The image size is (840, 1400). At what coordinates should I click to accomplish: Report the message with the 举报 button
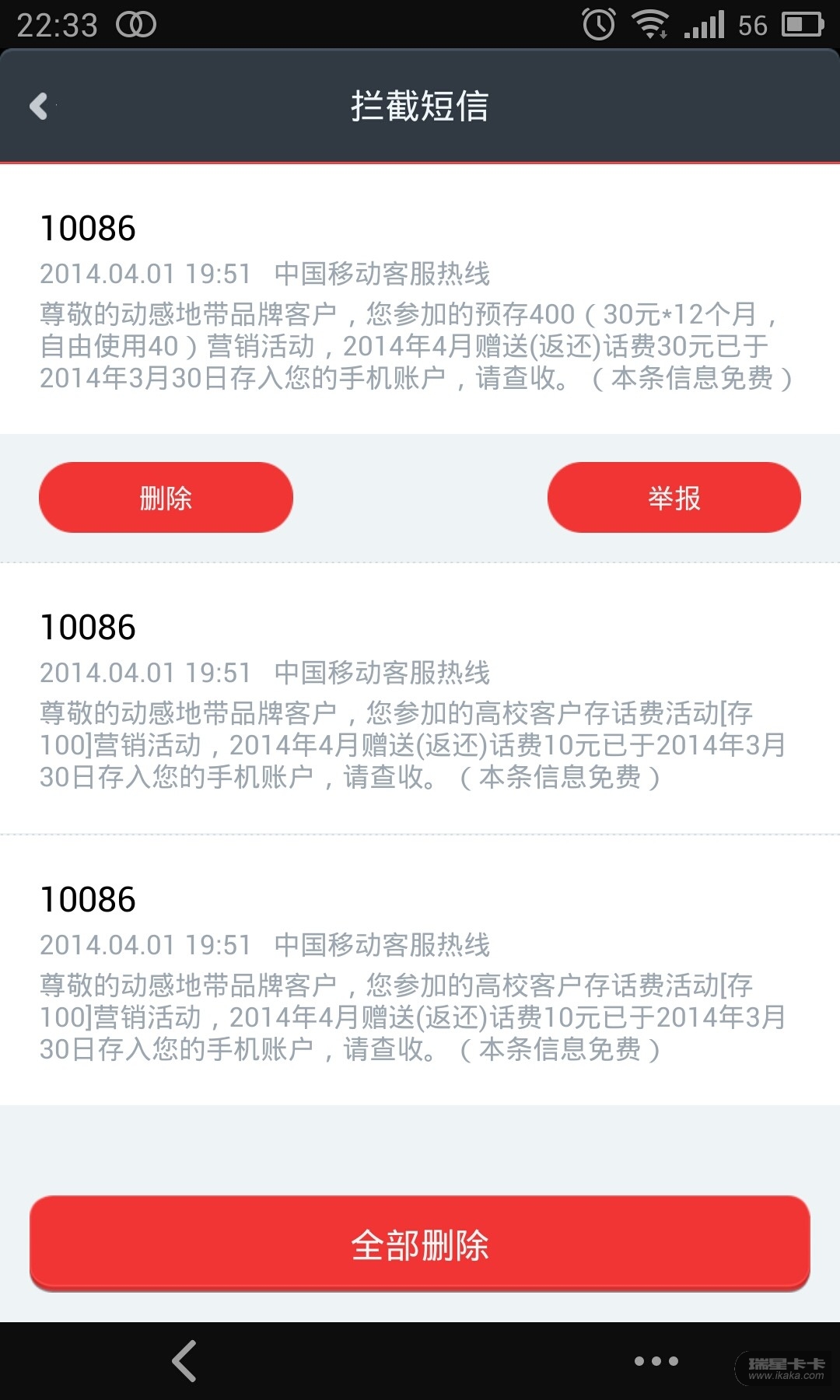[x=674, y=498]
